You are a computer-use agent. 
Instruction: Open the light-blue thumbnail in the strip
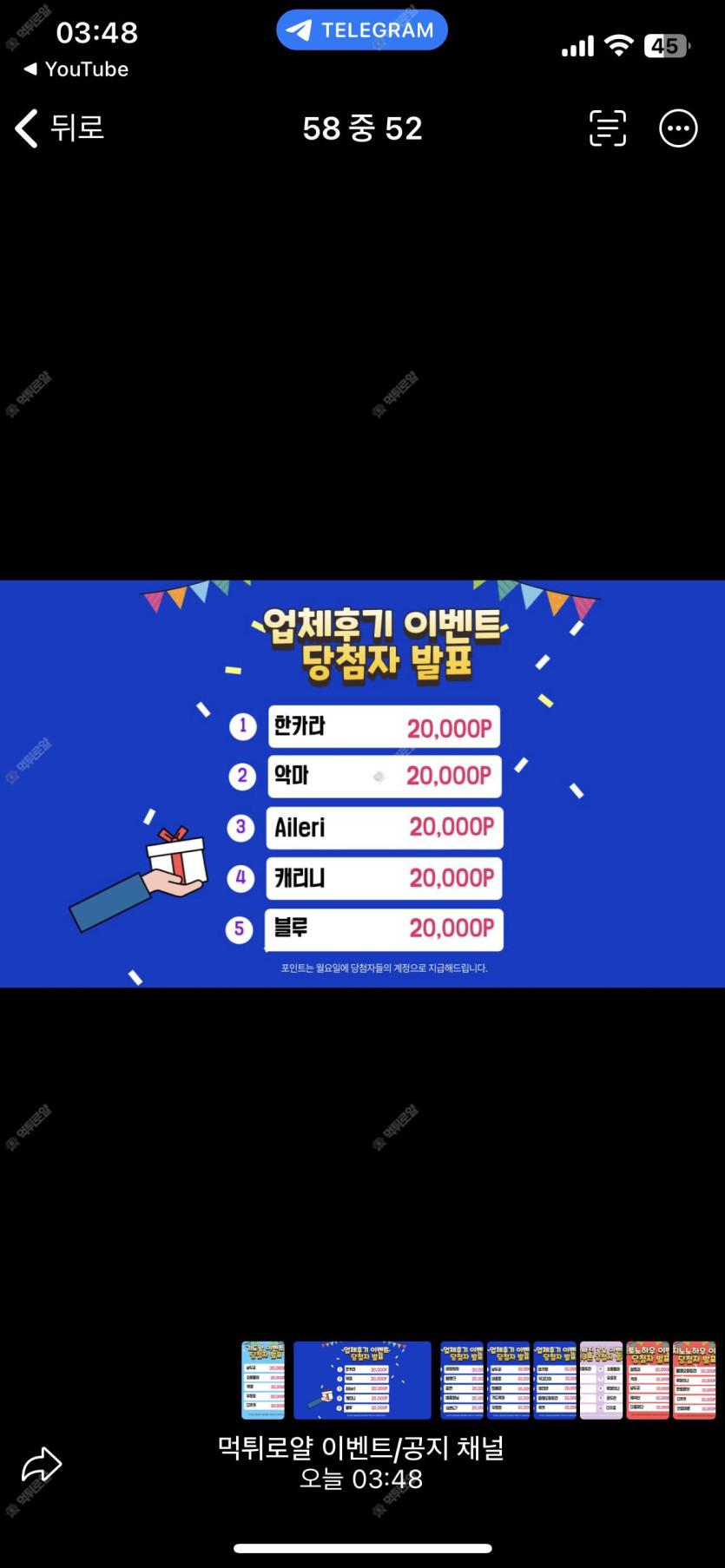(x=263, y=1380)
